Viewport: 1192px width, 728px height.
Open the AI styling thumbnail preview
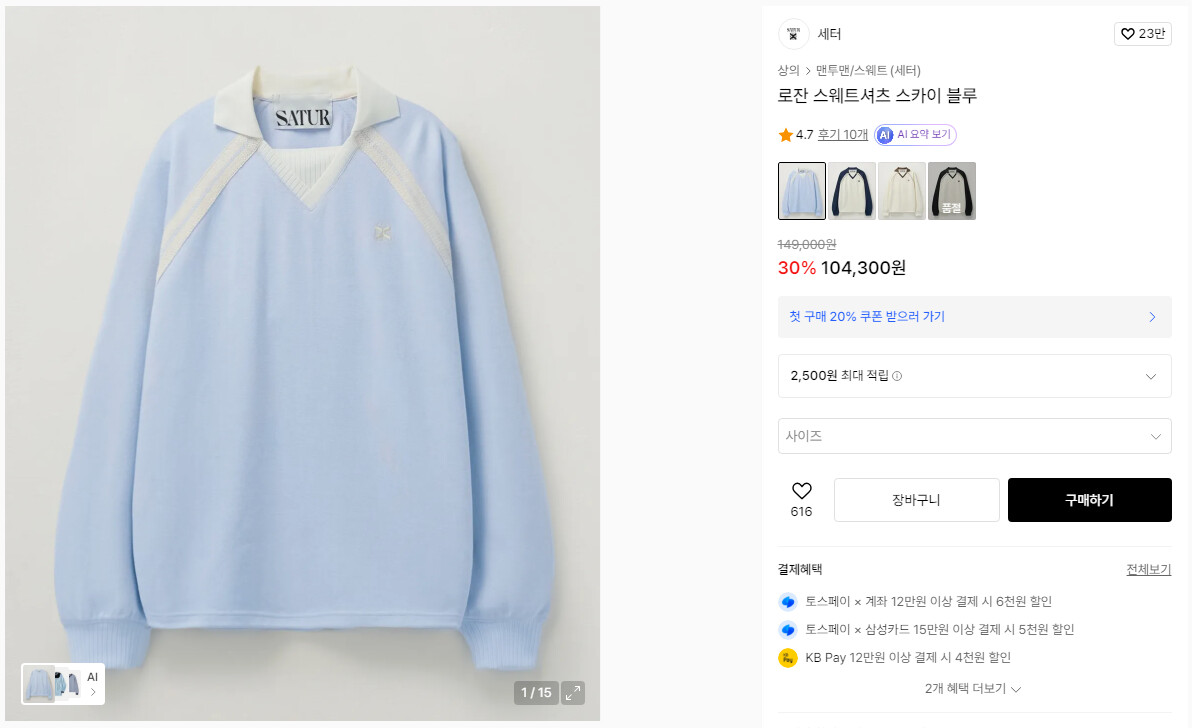(63, 684)
